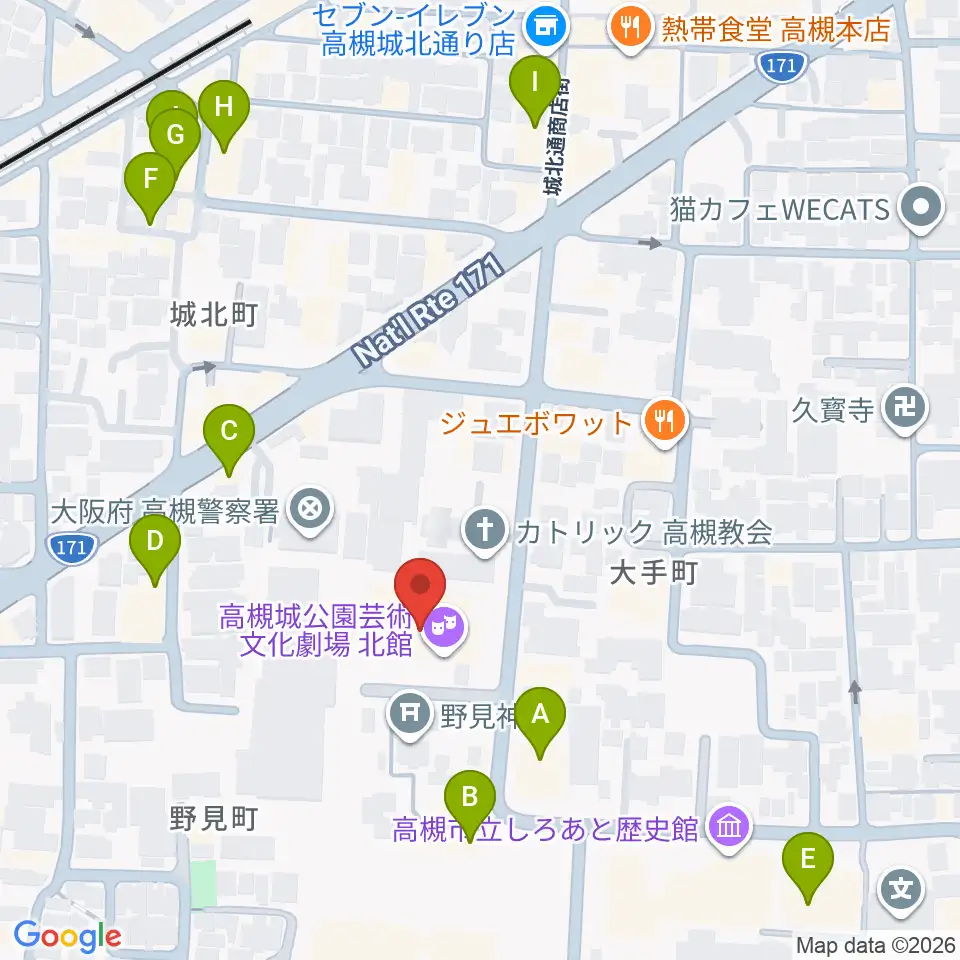Open the 高槻城公園芸術文化劇場 北館 theater pin

445,629
